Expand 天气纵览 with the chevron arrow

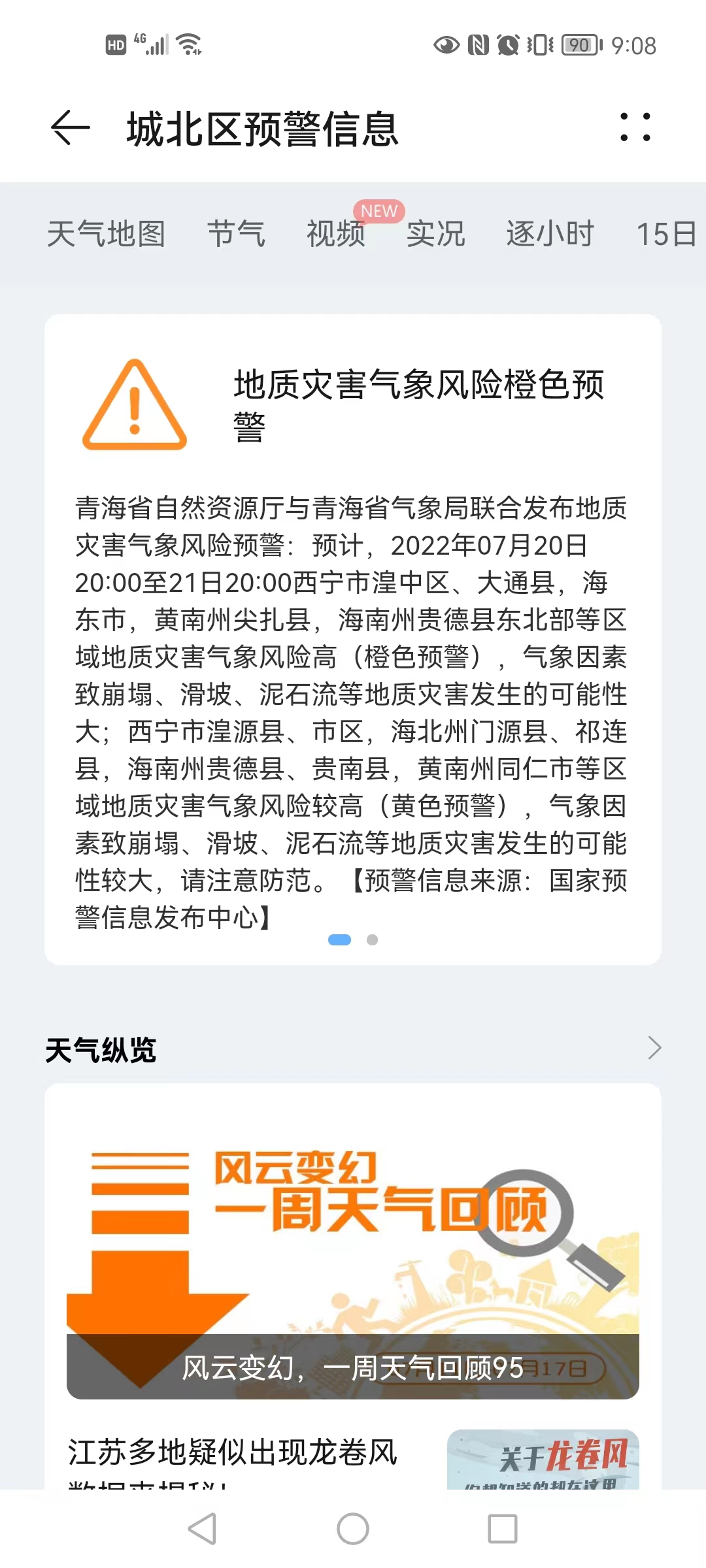point(654,1048)
